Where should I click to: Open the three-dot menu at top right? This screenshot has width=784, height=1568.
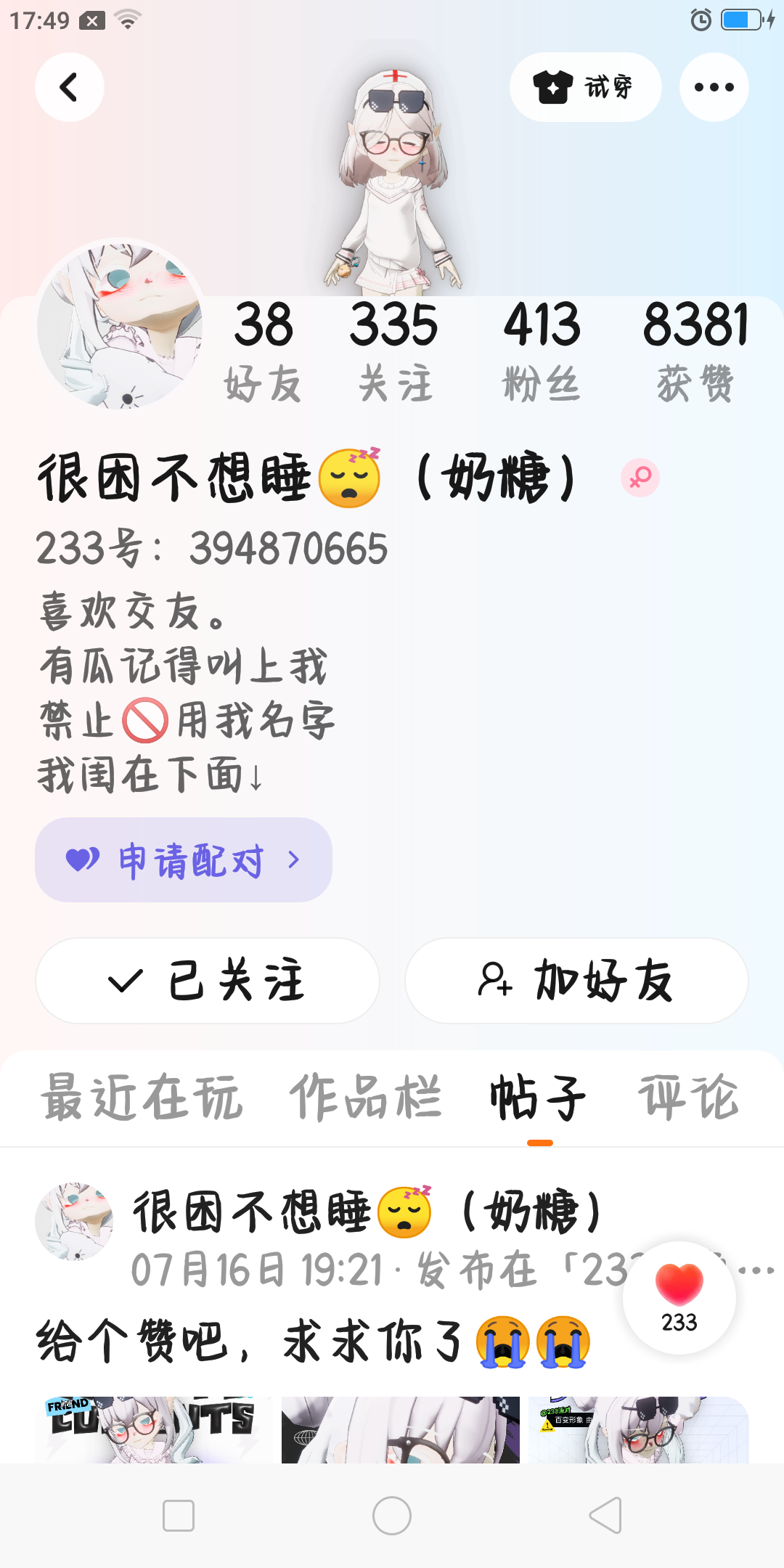pos(714,87)
